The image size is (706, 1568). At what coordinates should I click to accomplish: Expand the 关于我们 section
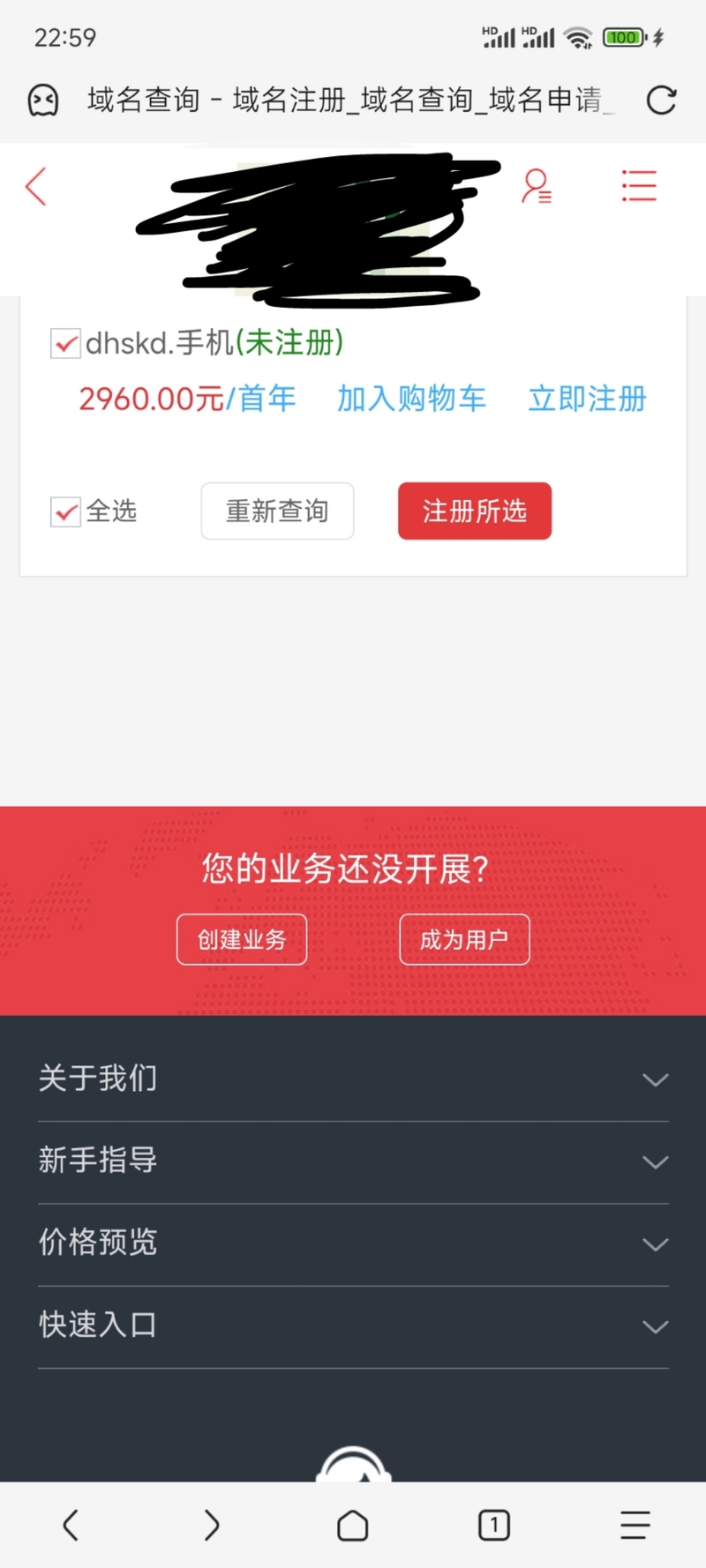click(353, 1079)
